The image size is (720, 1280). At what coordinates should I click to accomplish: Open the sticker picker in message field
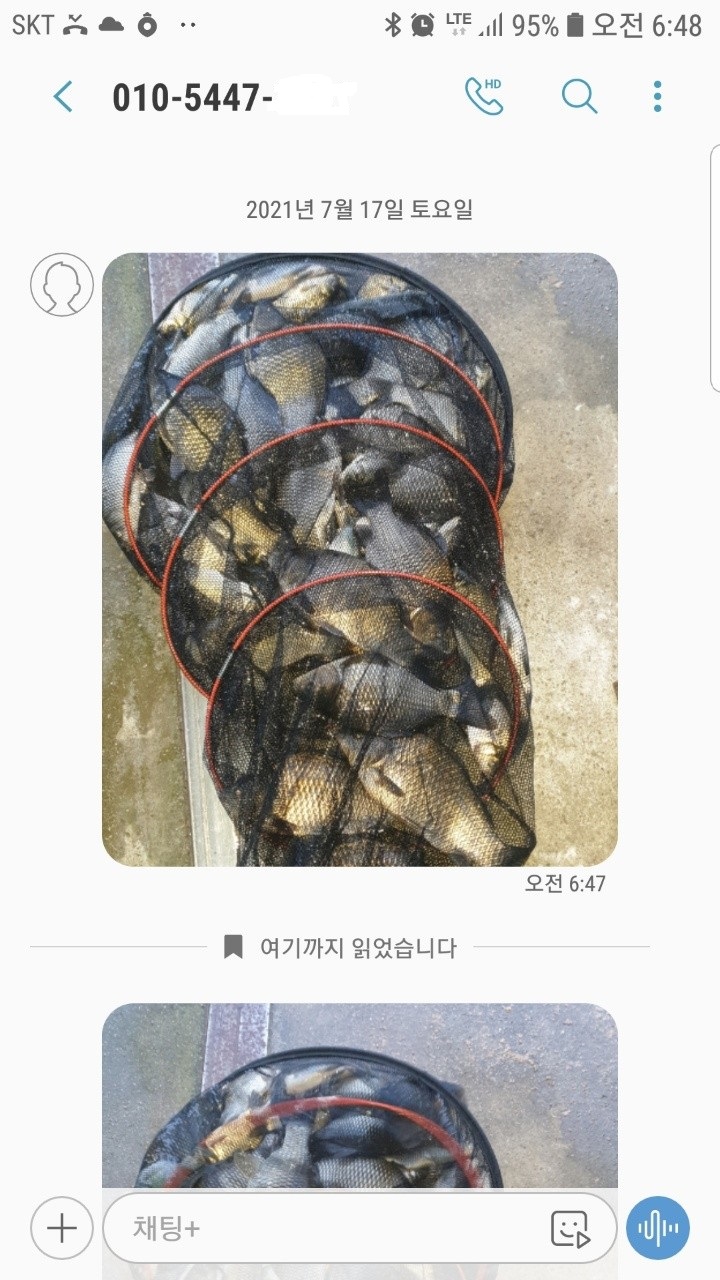(570, 1228)
